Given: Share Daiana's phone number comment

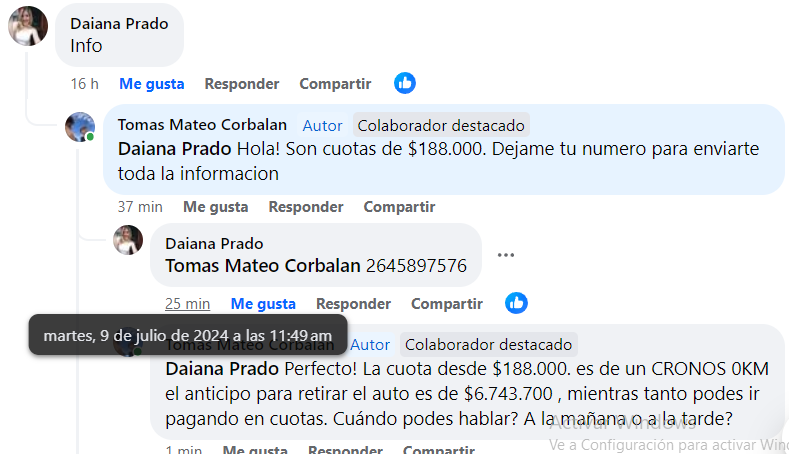Looking at the screenshot, I should pyautogui.click(x=447, y=303).
